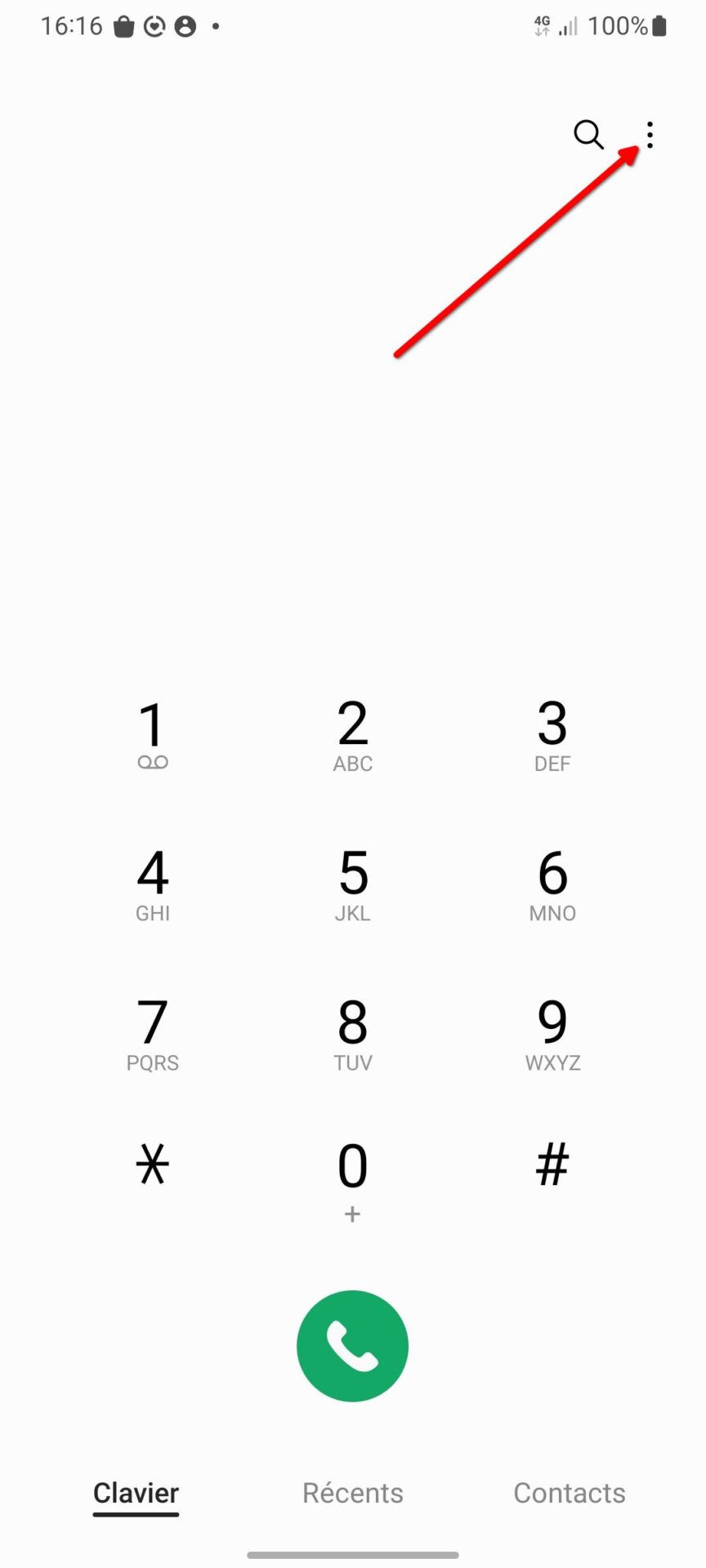Open the Contacts tab
The image size is (706, 1568).
(x=570, y=1492)
